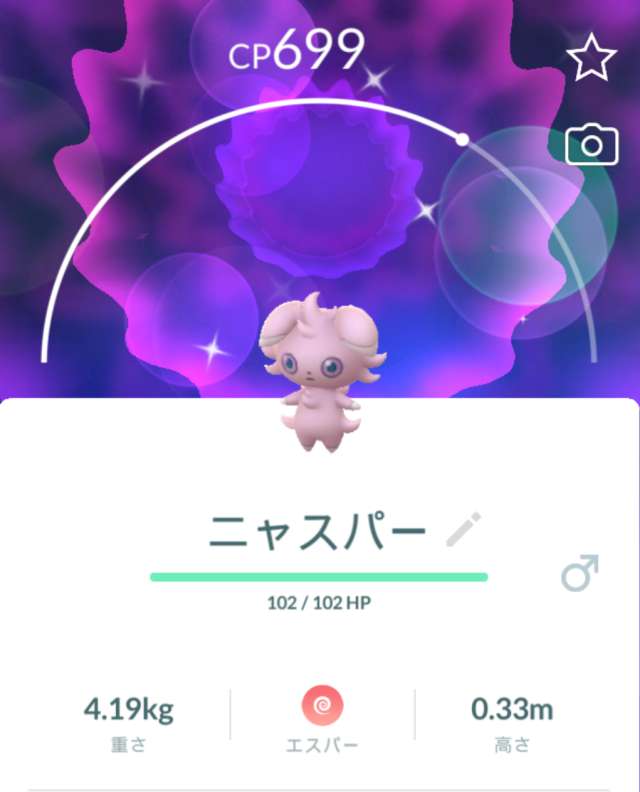640x792 pixels.
Task: Open the AR camera icon
Action: pyautogui.click(x=591, y=146)
